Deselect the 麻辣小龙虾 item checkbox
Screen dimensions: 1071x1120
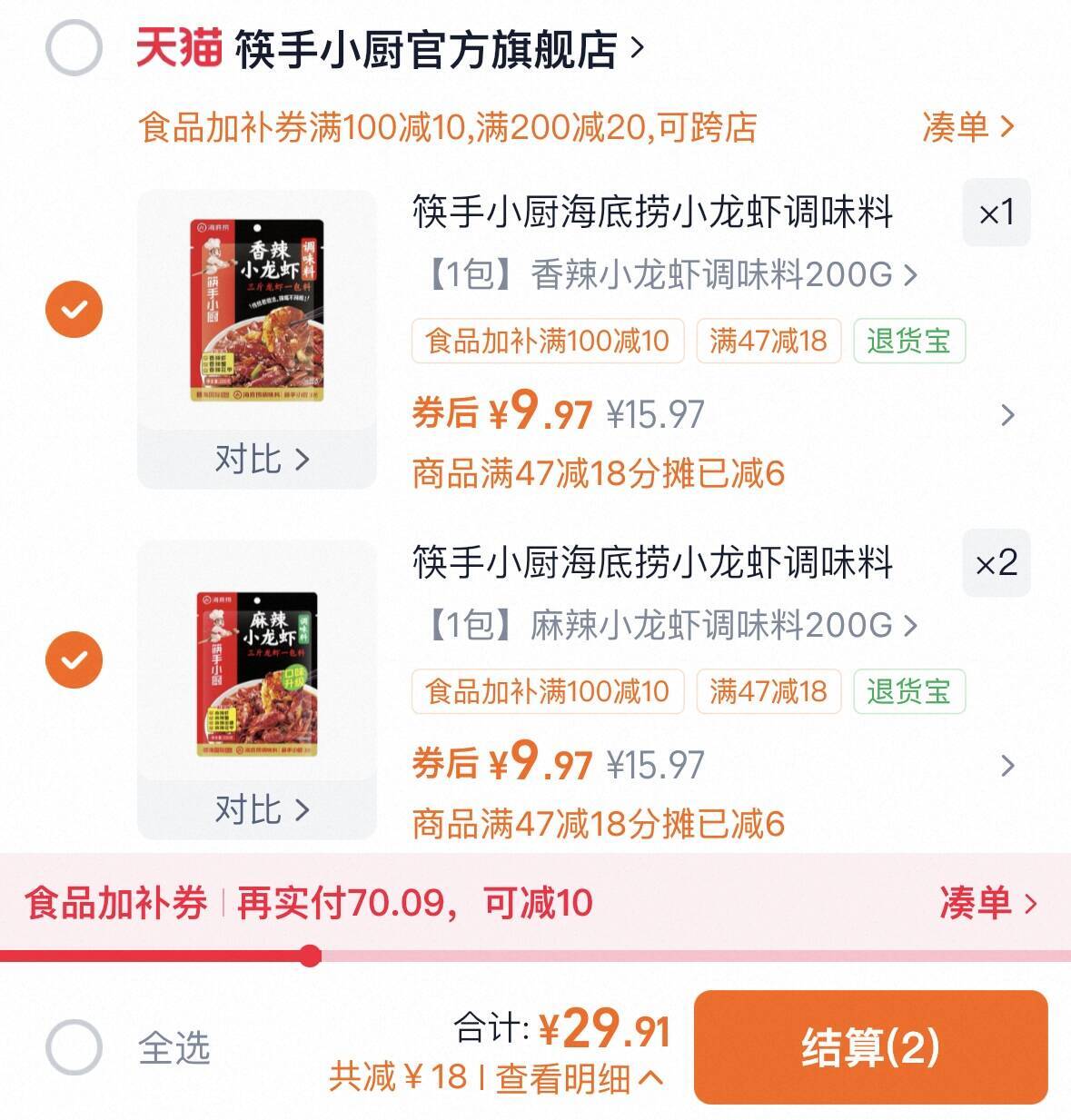tap(73, 658)
